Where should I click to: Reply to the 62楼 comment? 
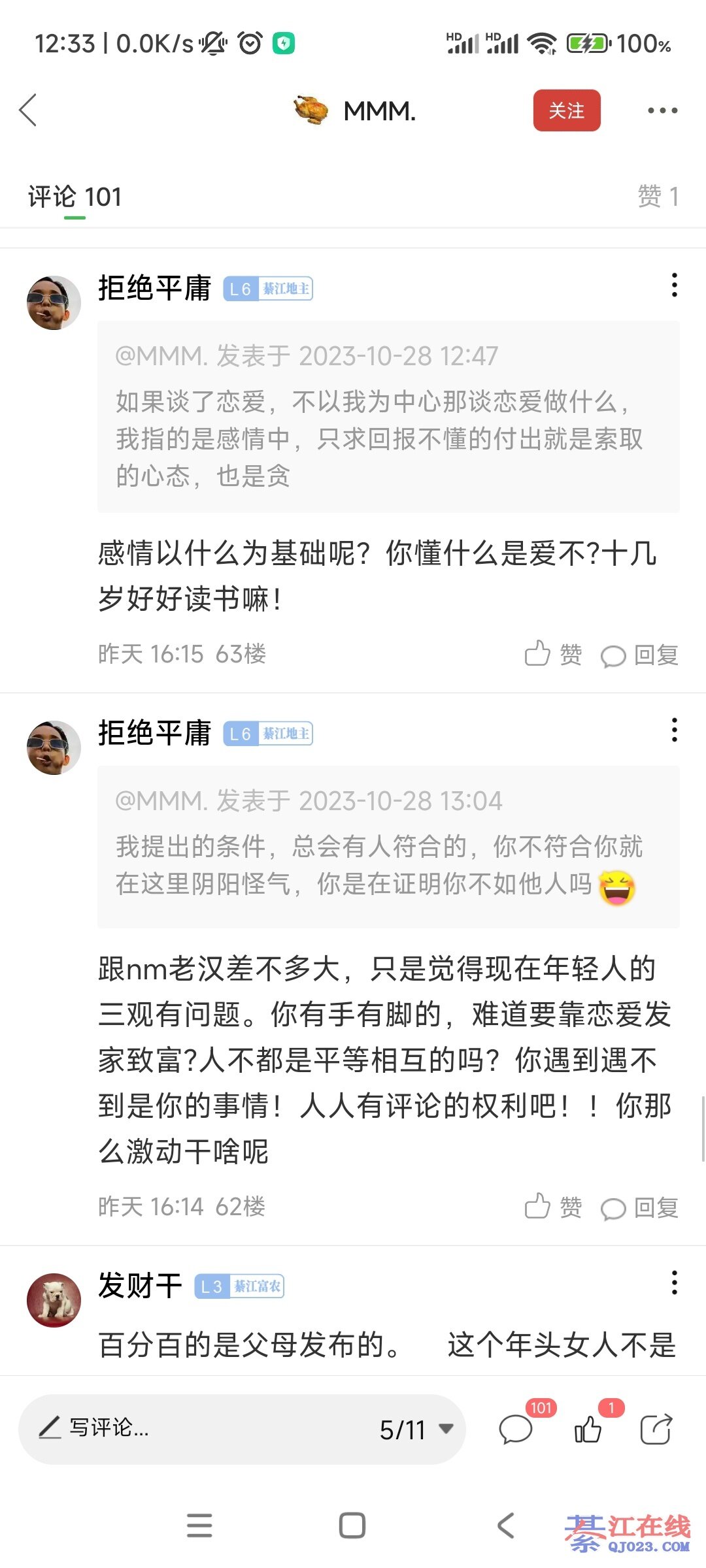pos(639,1207)
